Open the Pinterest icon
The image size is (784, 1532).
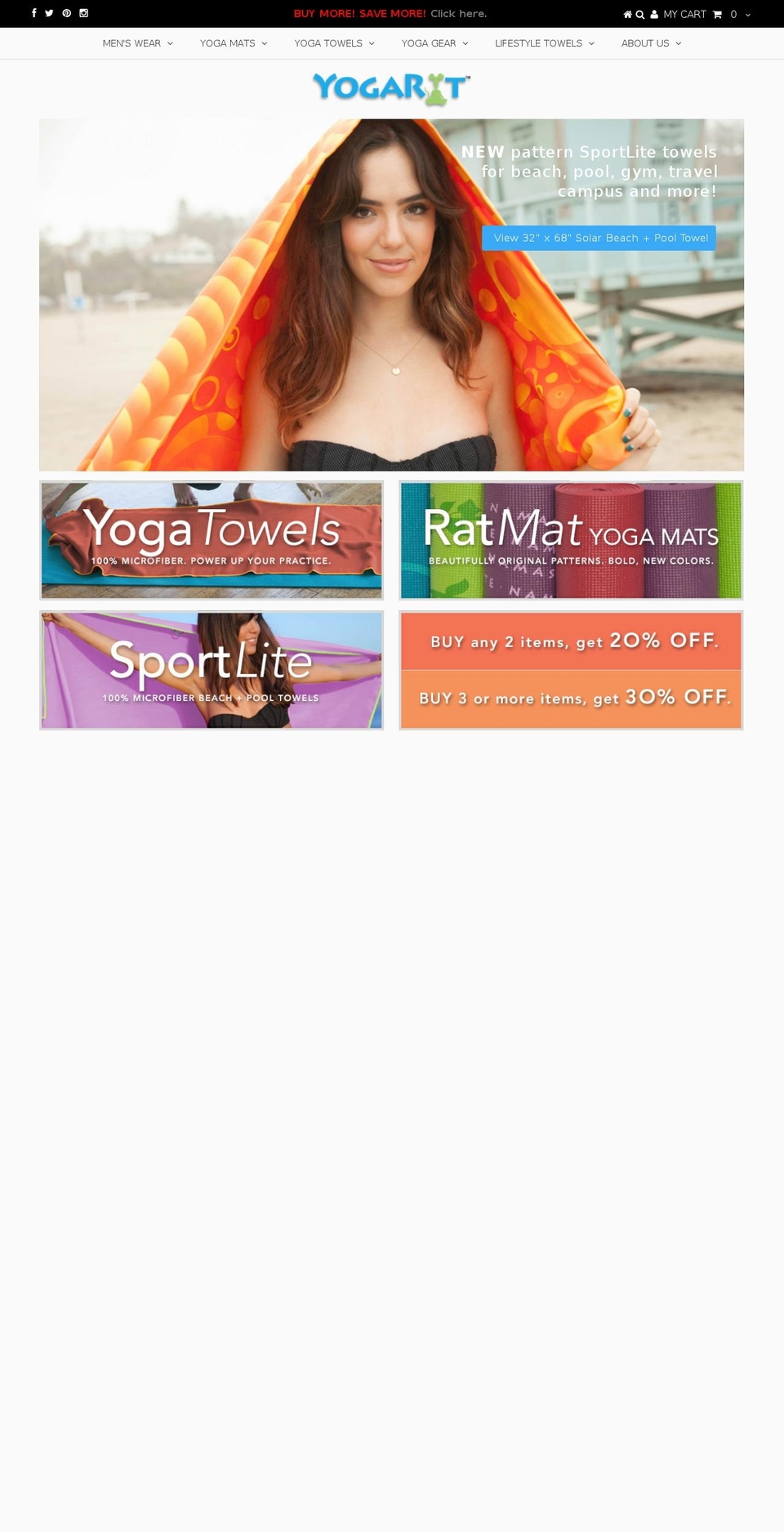click(x=66, y=13)
